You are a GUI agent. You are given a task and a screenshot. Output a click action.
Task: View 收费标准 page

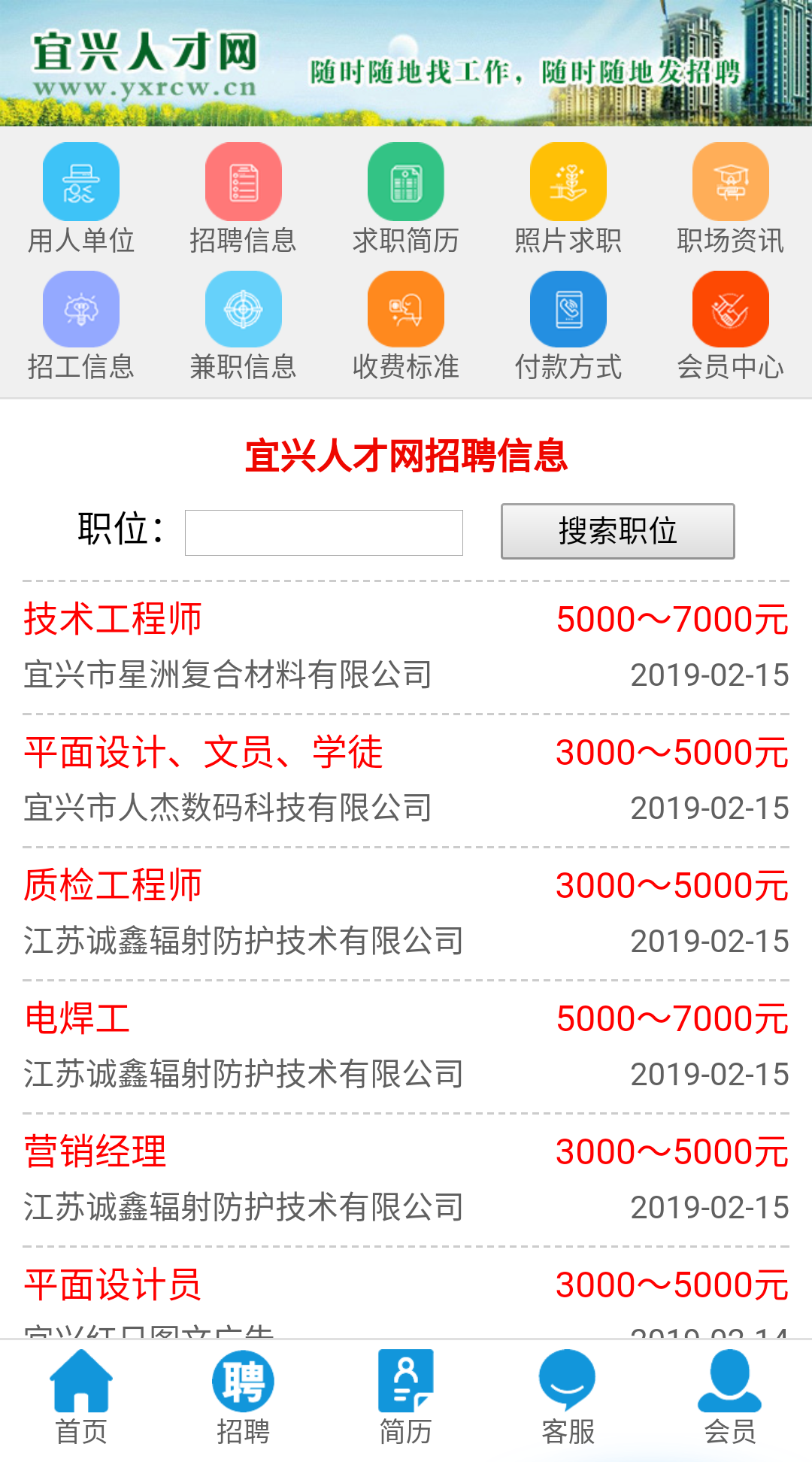click(x=406, y=326)
